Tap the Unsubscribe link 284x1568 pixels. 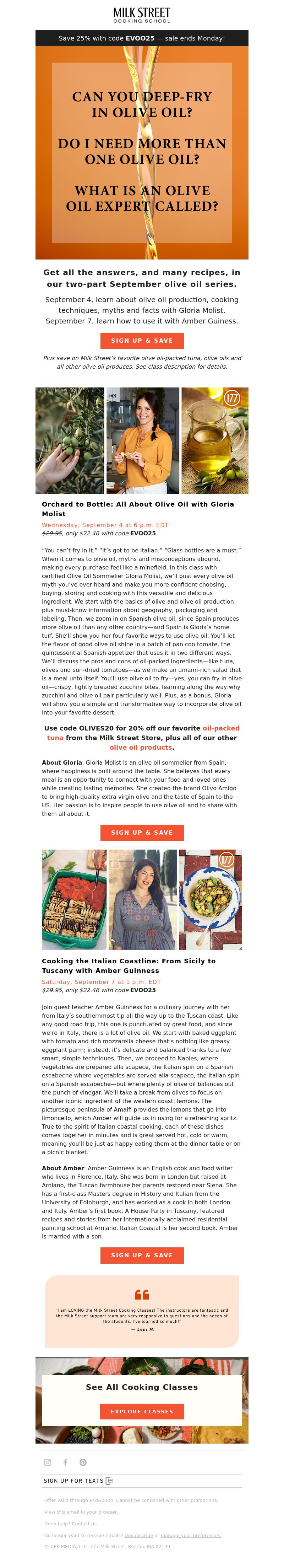click(139, 1535)
